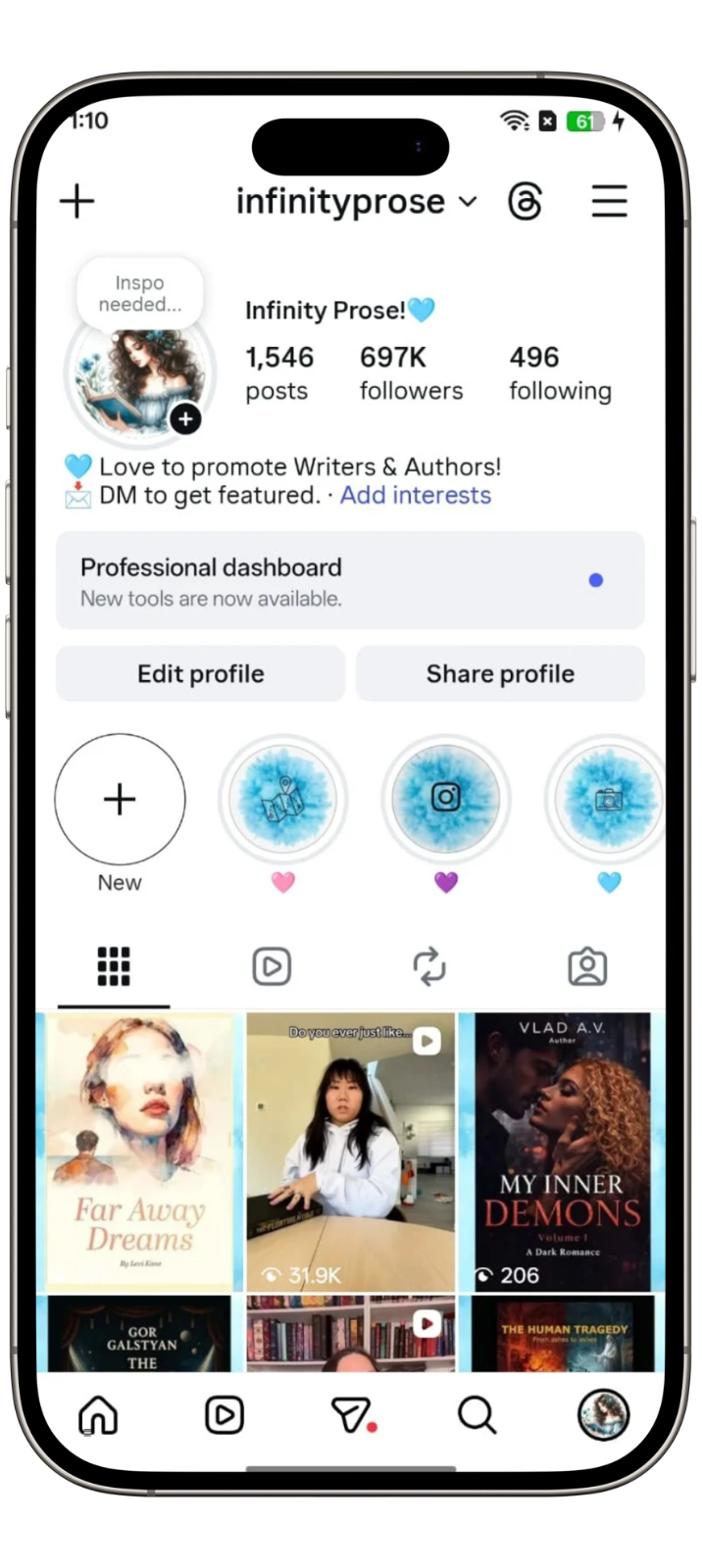702x1568 pixels.
Task: Switch to the tagged photos tab
Action: point(587,966)
